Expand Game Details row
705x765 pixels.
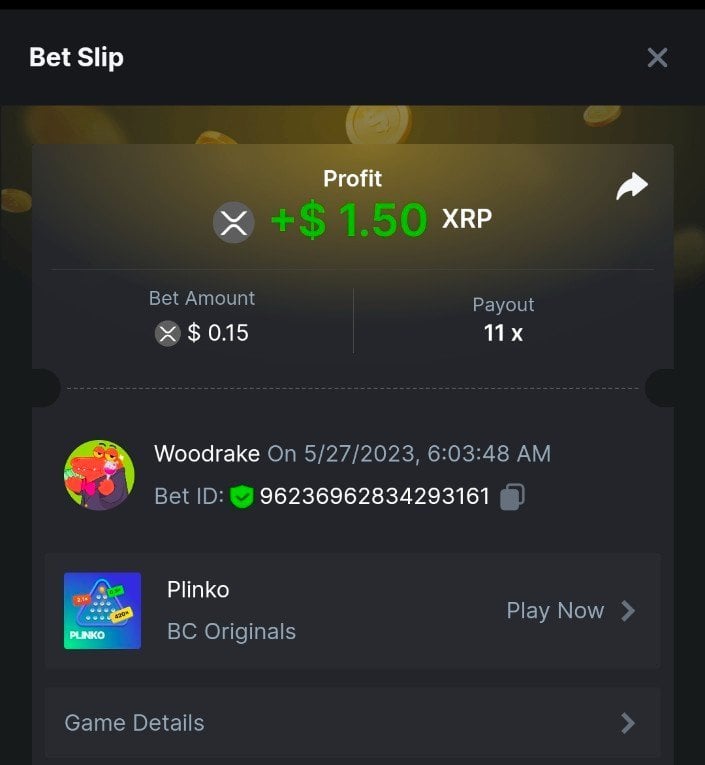(x=352, y=722)
